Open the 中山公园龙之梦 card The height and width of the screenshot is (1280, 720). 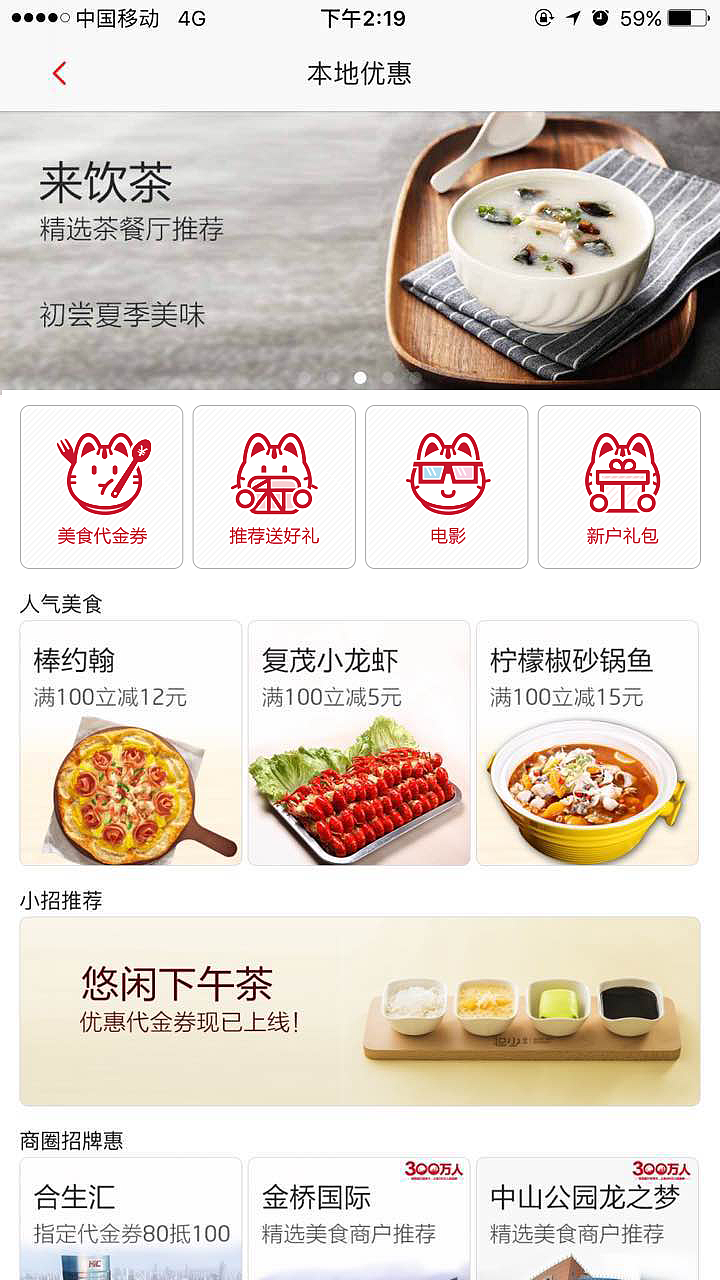587,1218
